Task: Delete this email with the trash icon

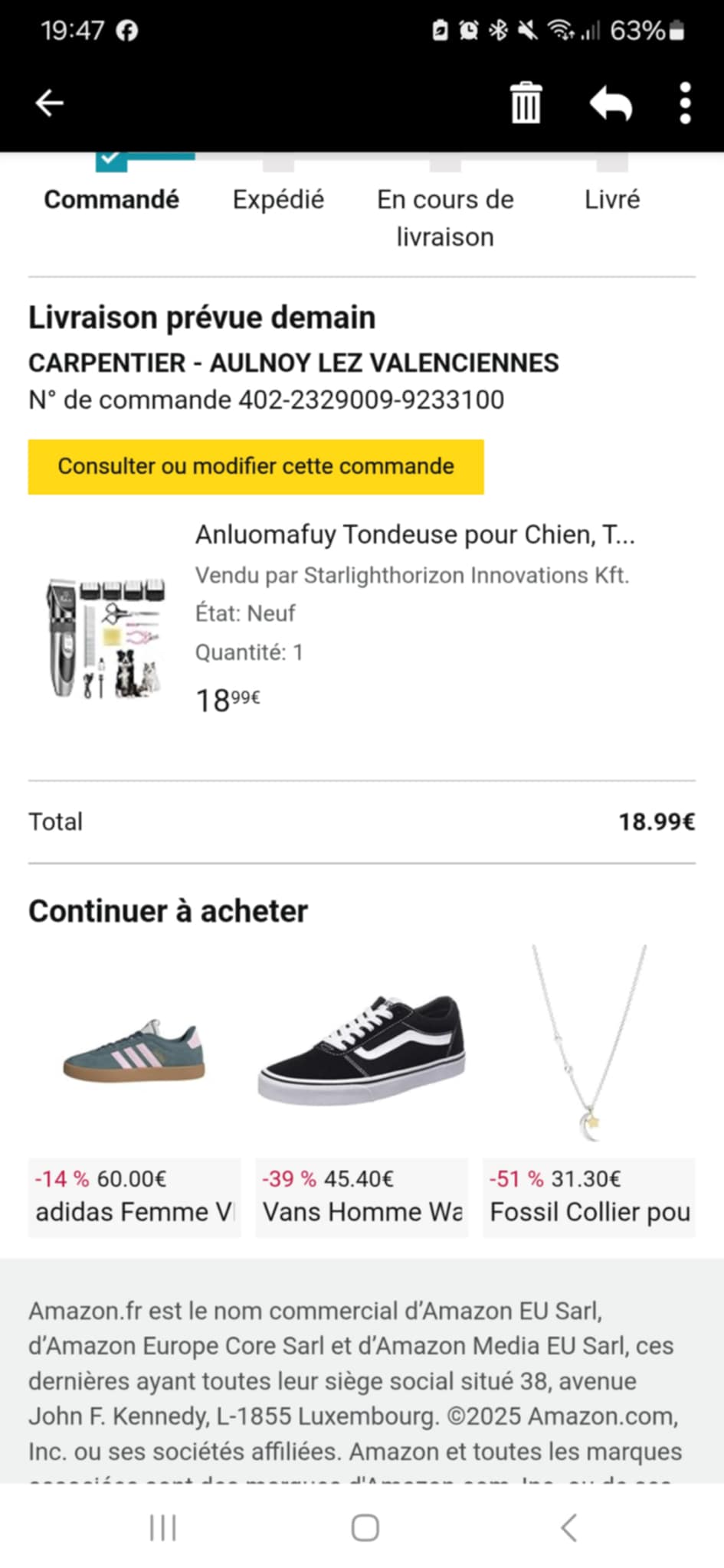Action: 526,103
